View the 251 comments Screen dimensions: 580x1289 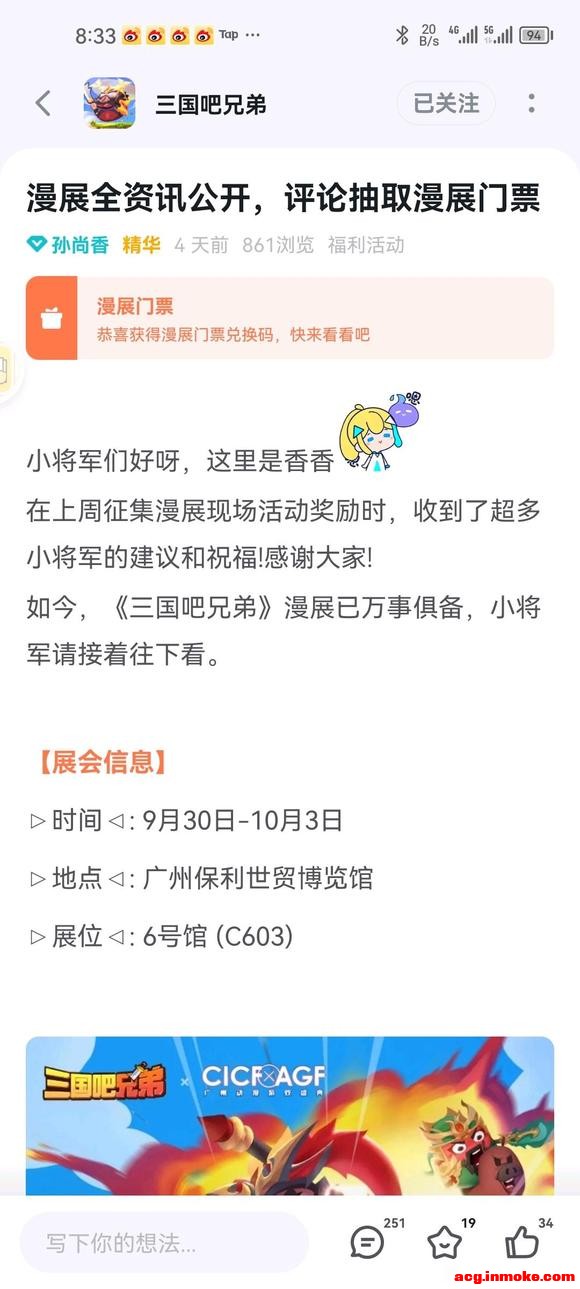[x=368, y=1243]
